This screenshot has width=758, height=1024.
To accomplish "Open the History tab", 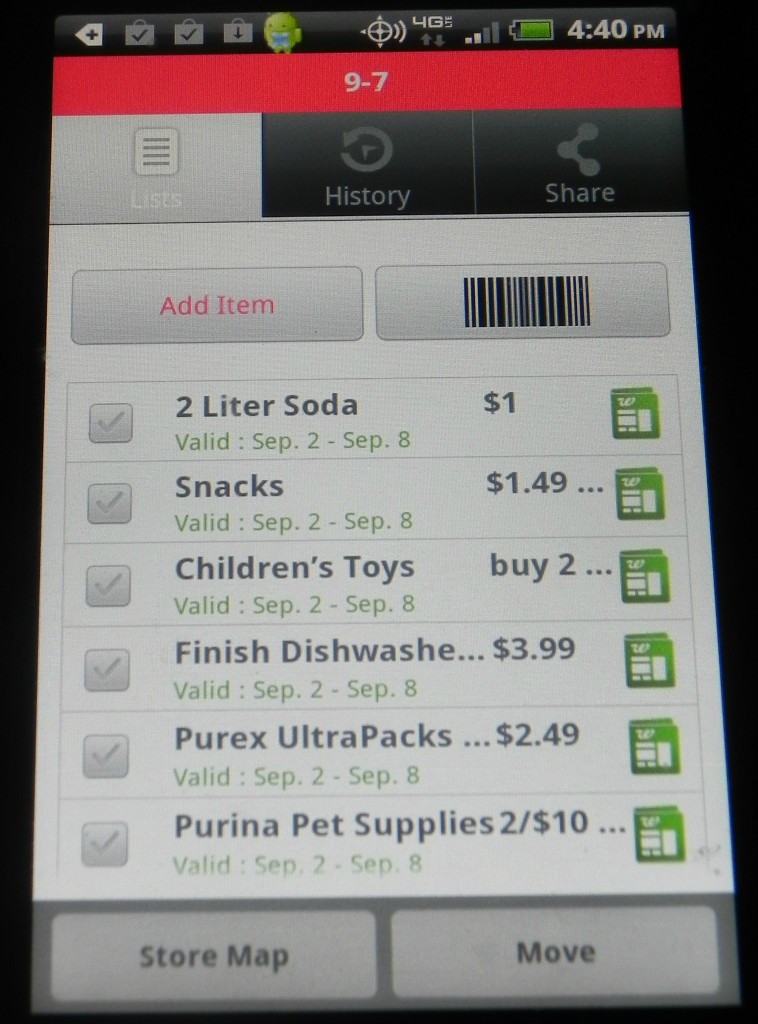I will (x=367, y=168).
